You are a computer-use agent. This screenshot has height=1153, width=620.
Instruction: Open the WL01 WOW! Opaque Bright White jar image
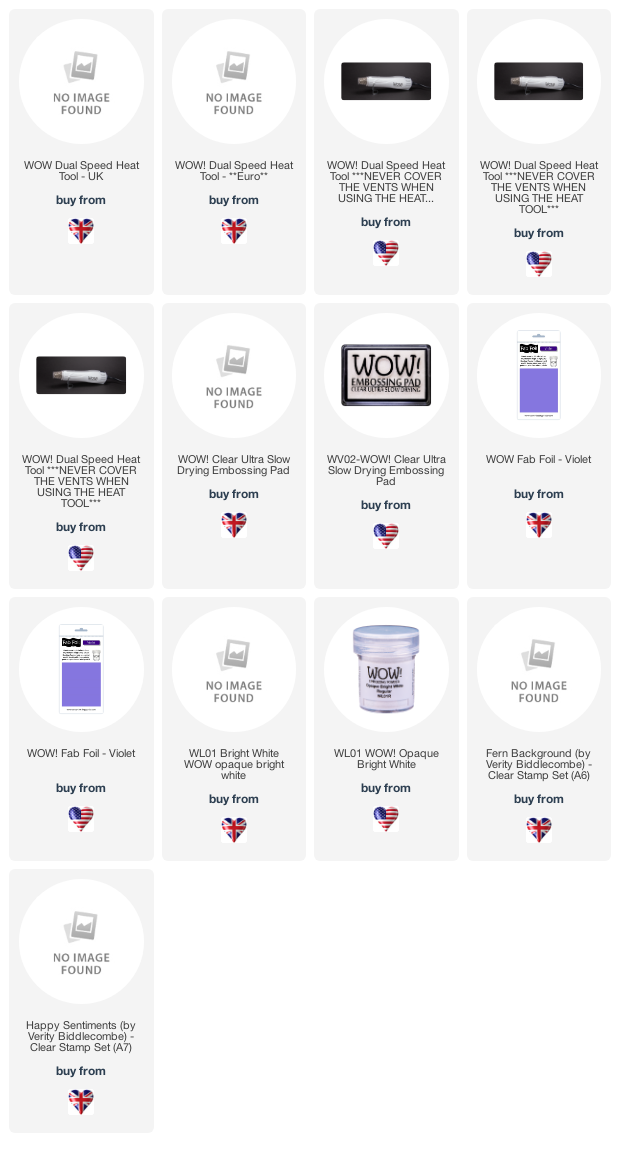click(386, 669)
